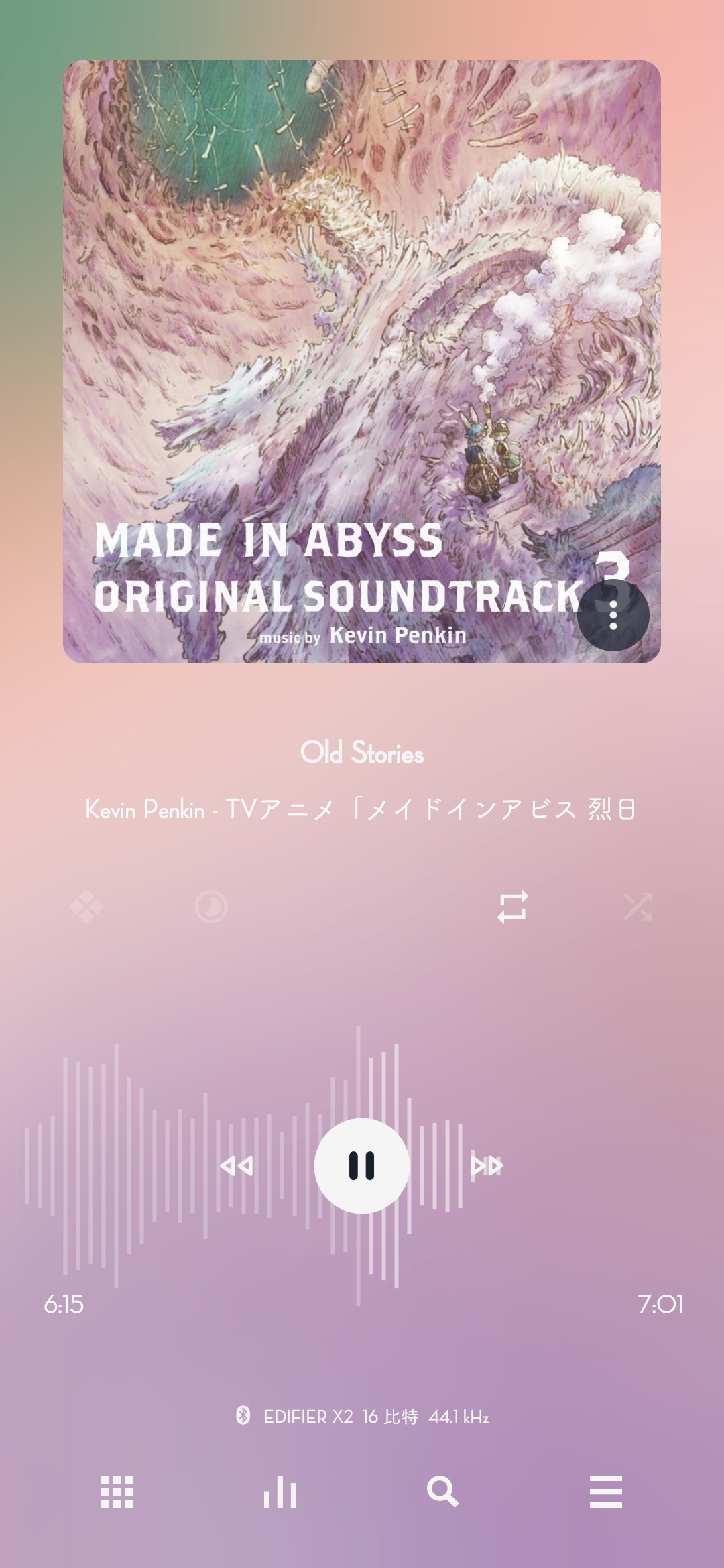
Task: Open the equalizer bars
Action: [280, 1492]
